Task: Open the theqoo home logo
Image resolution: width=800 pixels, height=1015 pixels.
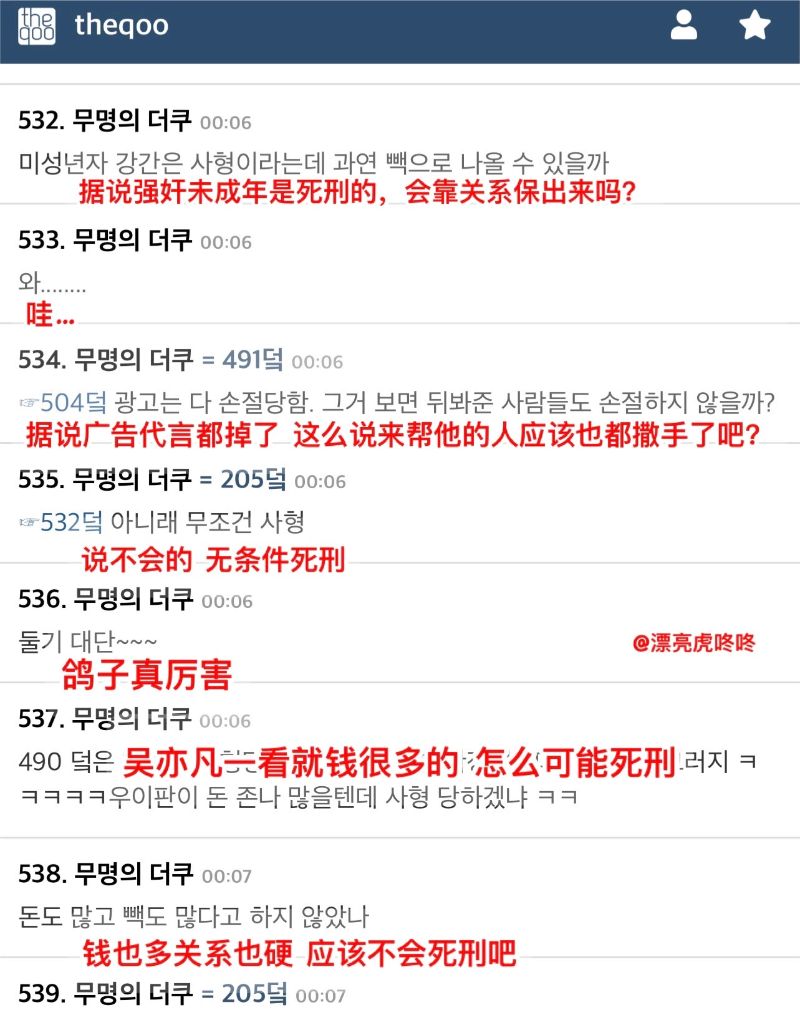Action: (x=37, y=26)
